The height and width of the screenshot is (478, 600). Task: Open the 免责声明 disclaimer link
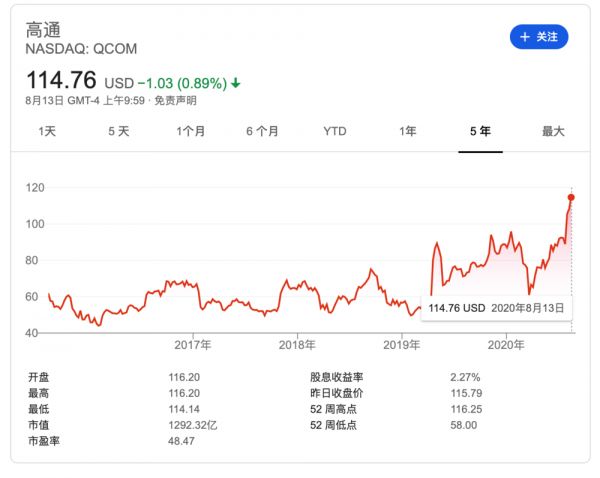[x=175, y=101]
